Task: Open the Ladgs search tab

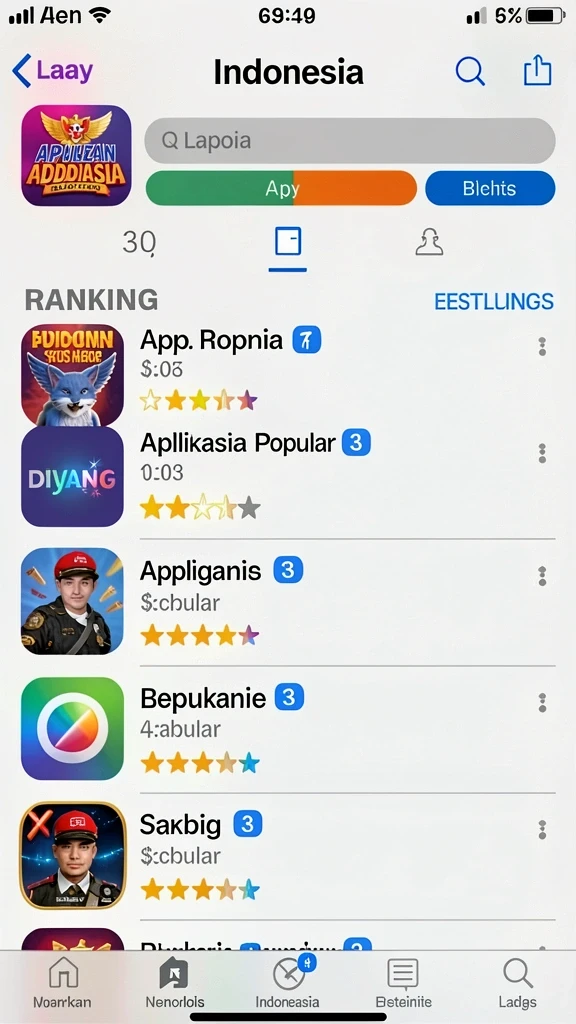Action: pos(517,983)
